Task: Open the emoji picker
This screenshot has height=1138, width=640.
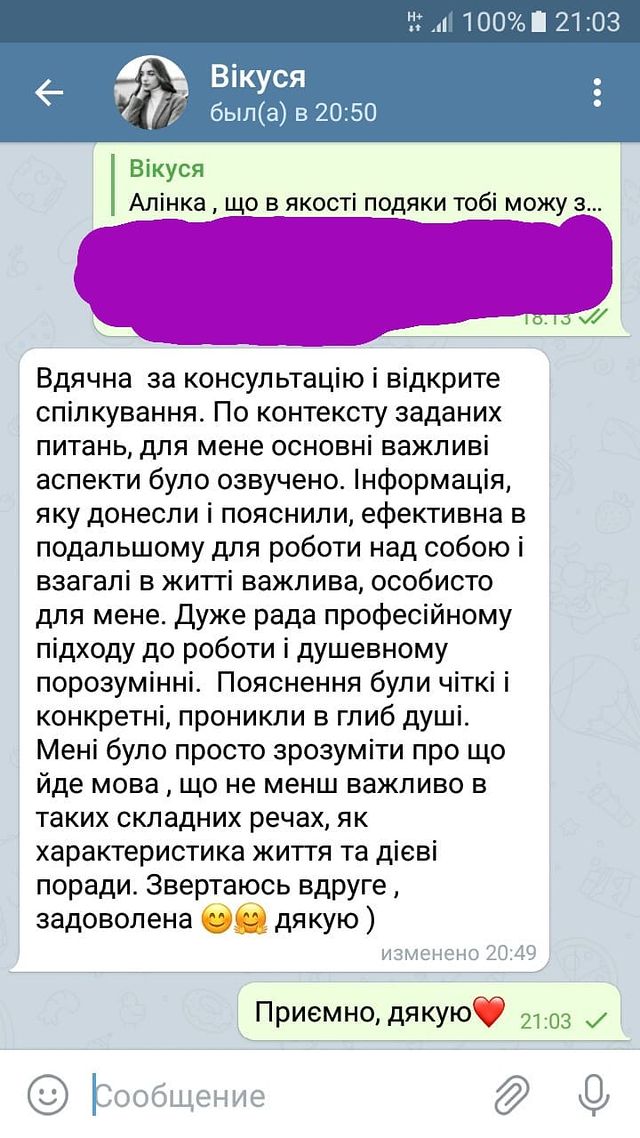Action: coord(46,1095)
